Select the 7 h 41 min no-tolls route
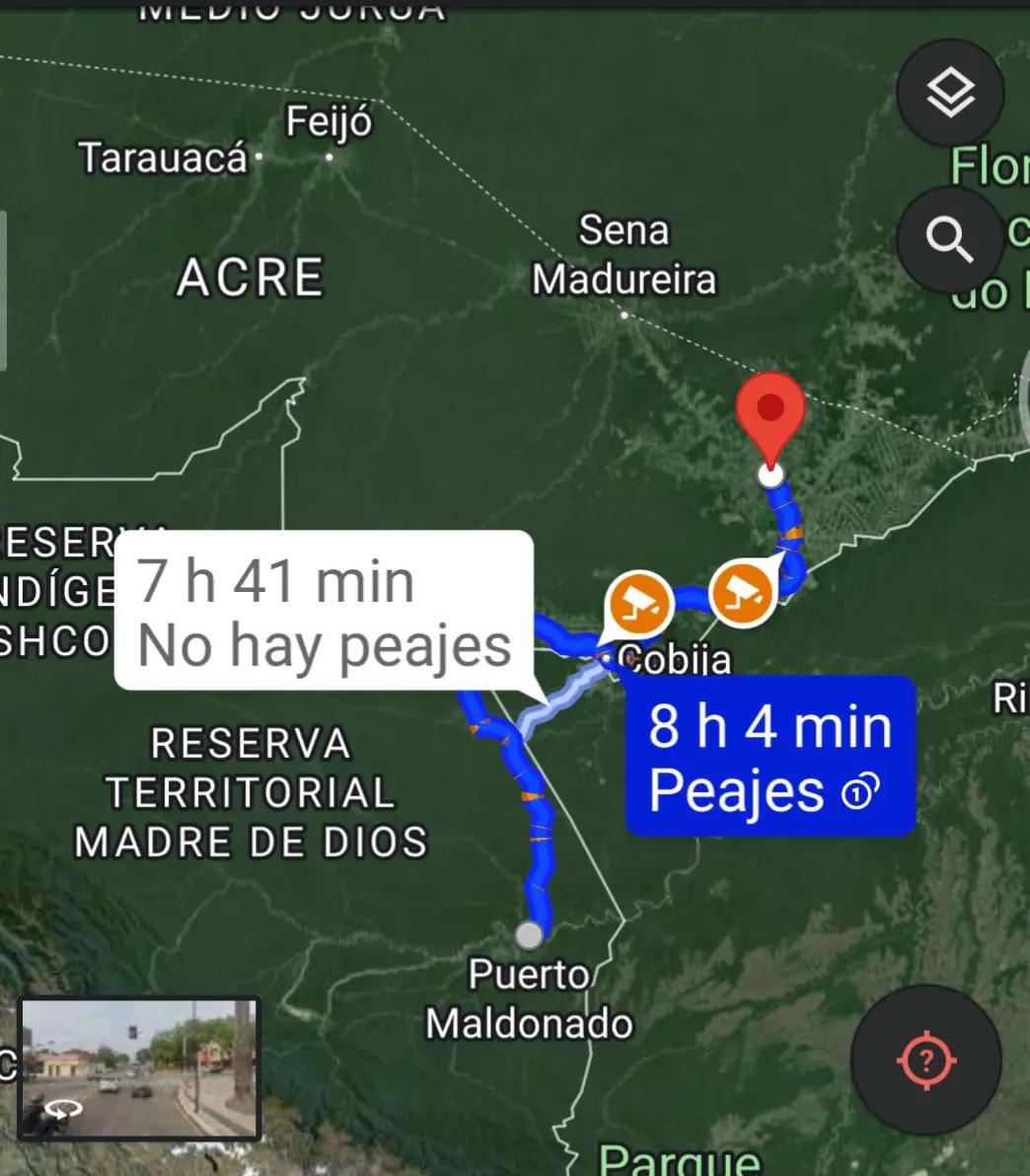 [324, 611]
